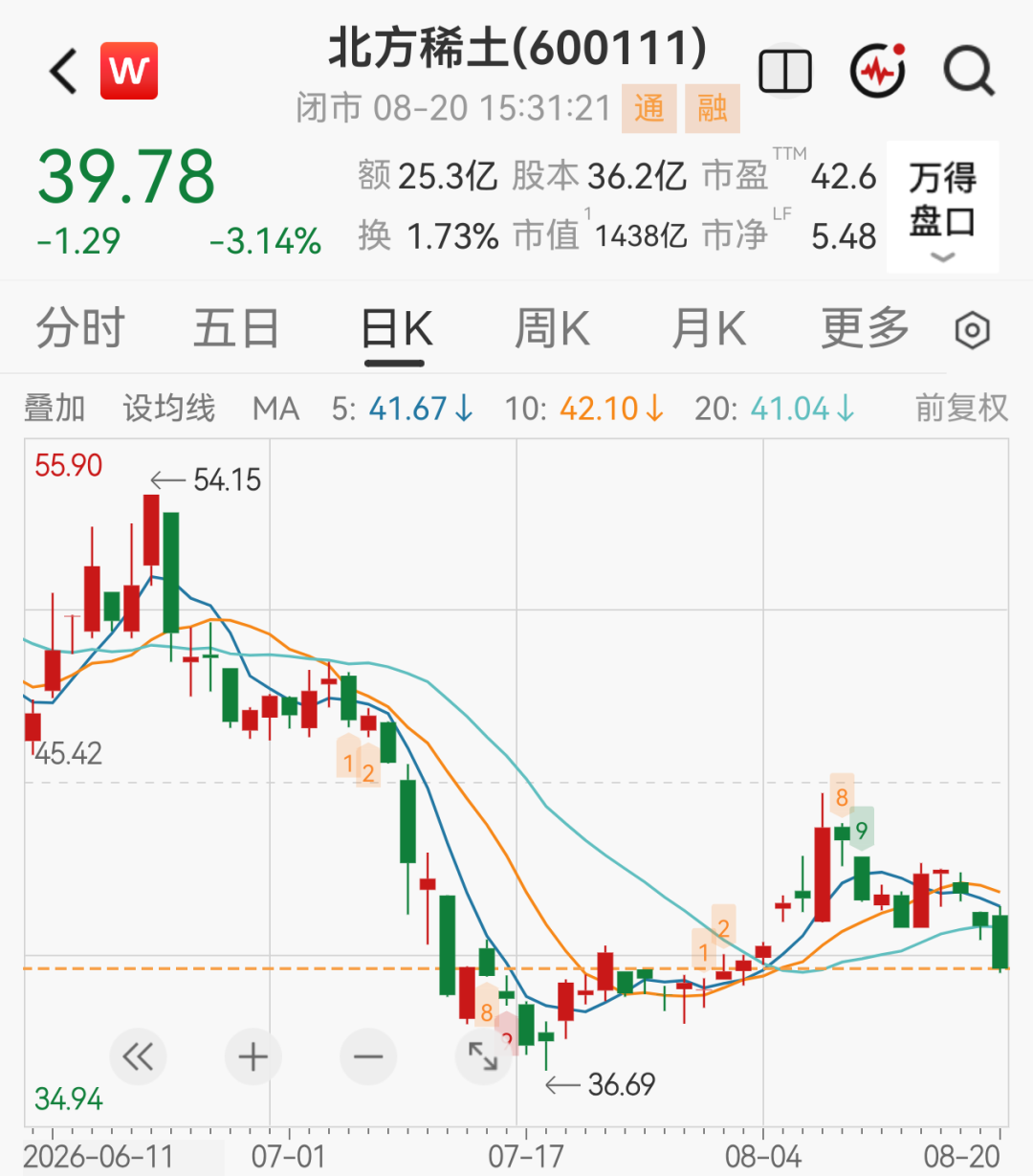Switch to the 五日 tab
The height and width of the screenshot is (1176, 1033).
click(236, 330)
